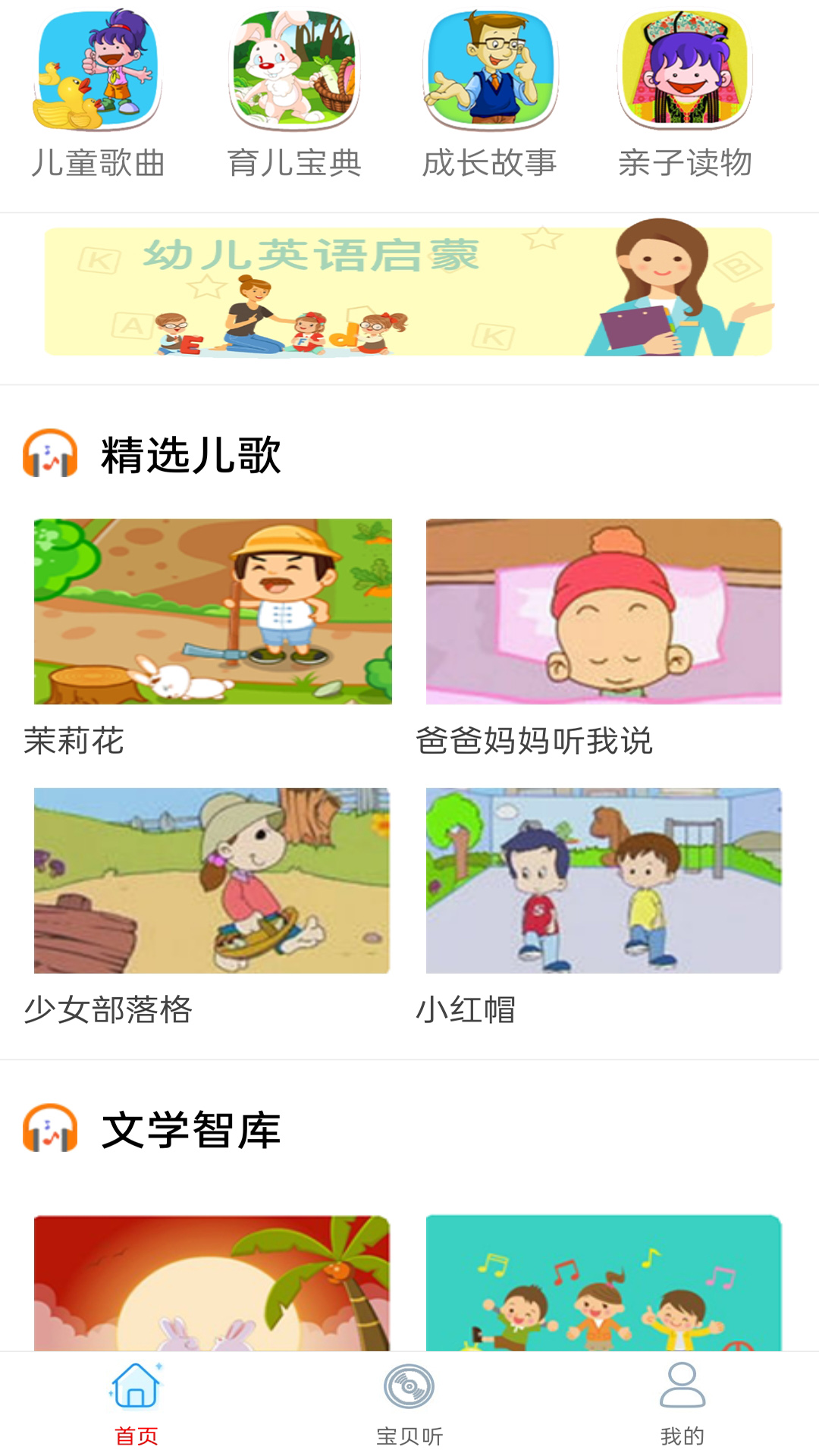Image resolution: width=819 pixels, height=1456 pixels.
Task: Open the moon and rabbits thumbnail under 文学智库
Action: (x=209, y=1289)
